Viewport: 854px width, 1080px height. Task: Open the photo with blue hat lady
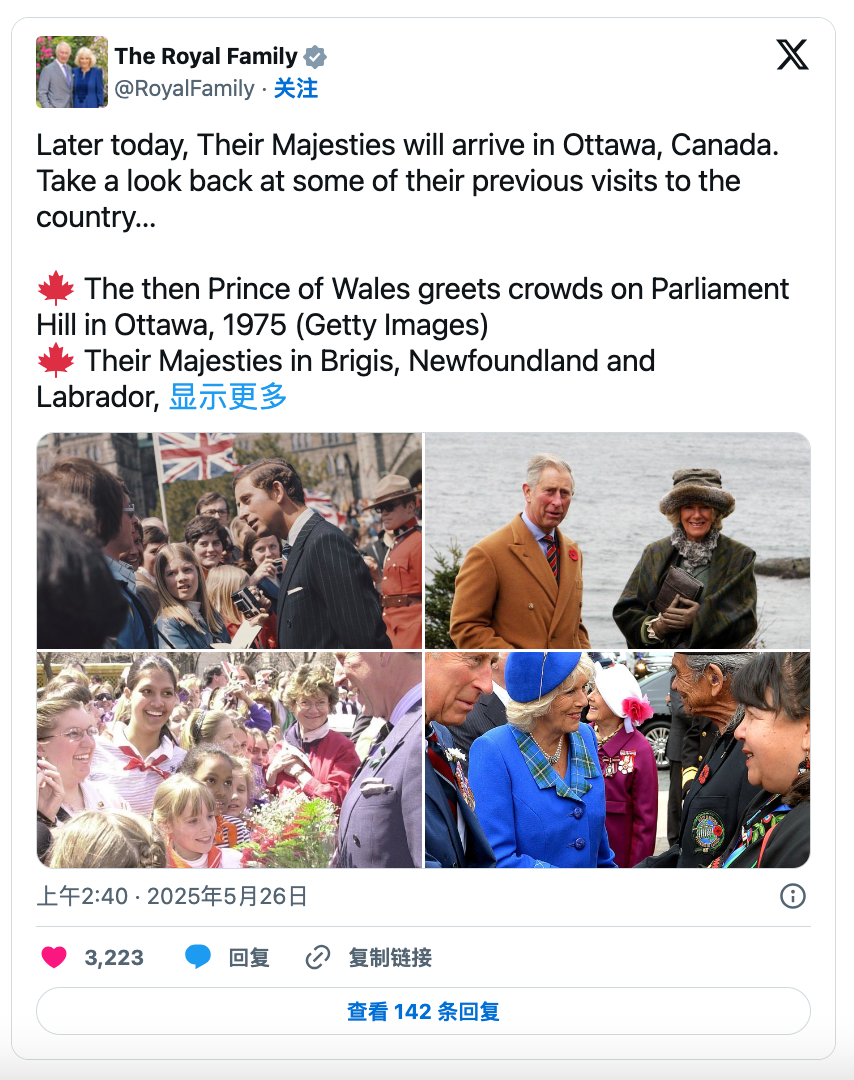[617, 760]
